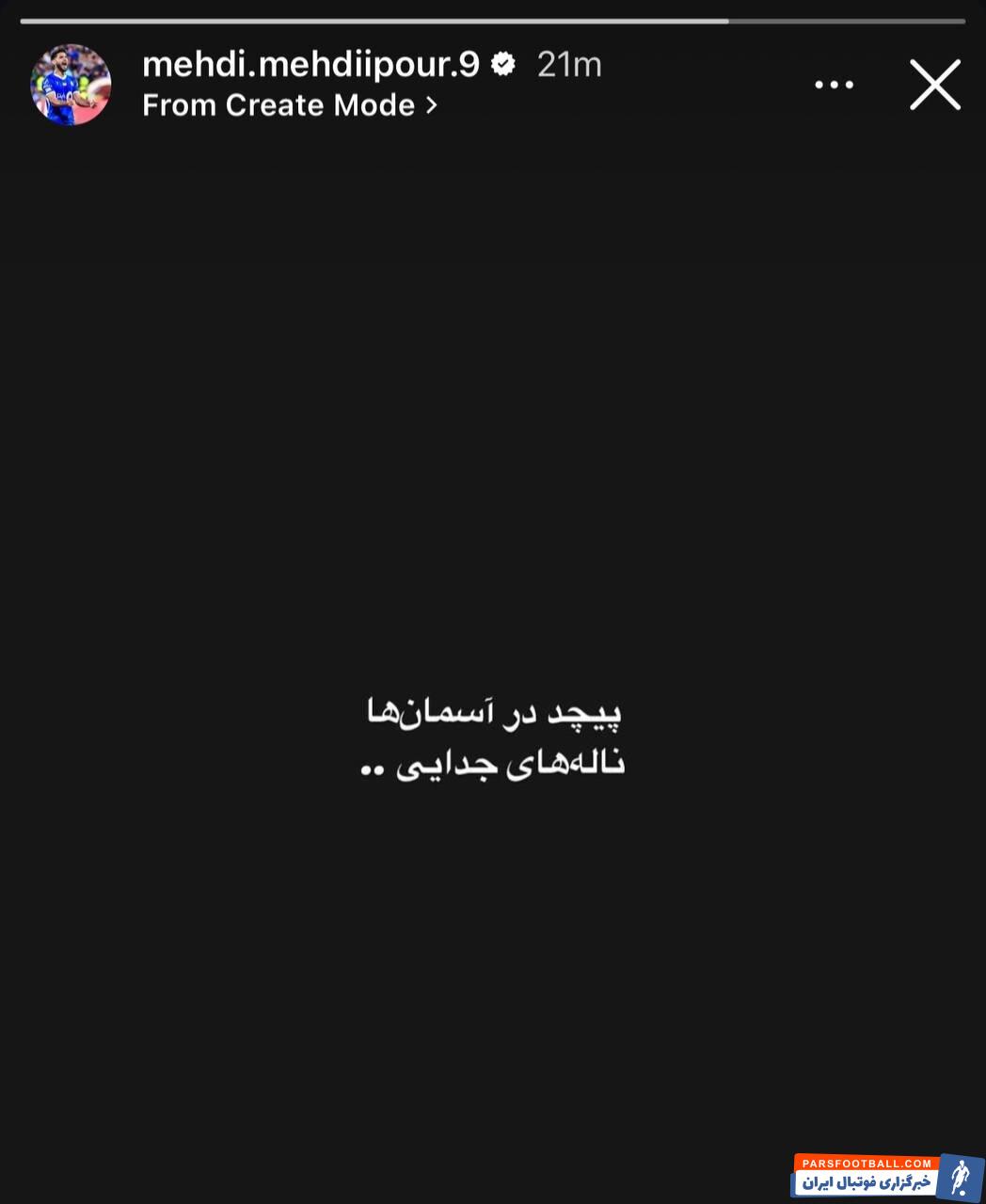Open From Create Mode link

[289, 105]
